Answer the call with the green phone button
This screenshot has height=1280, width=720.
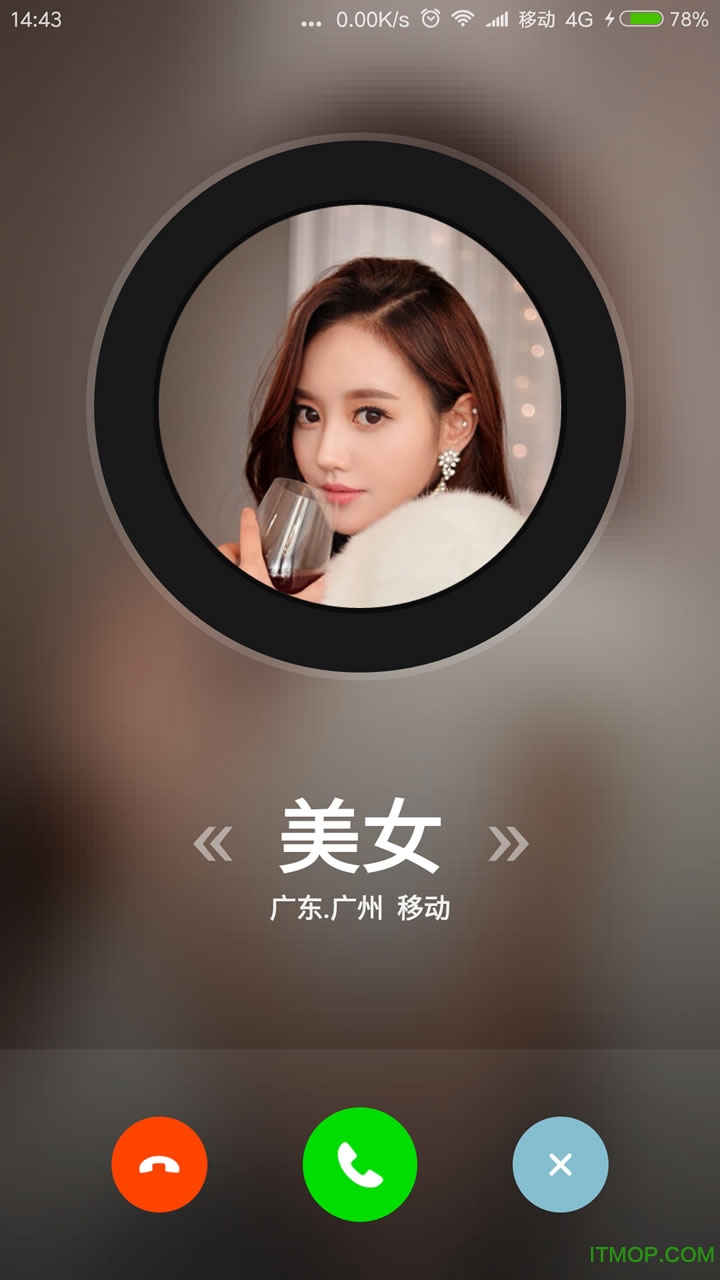(360, 1164)
